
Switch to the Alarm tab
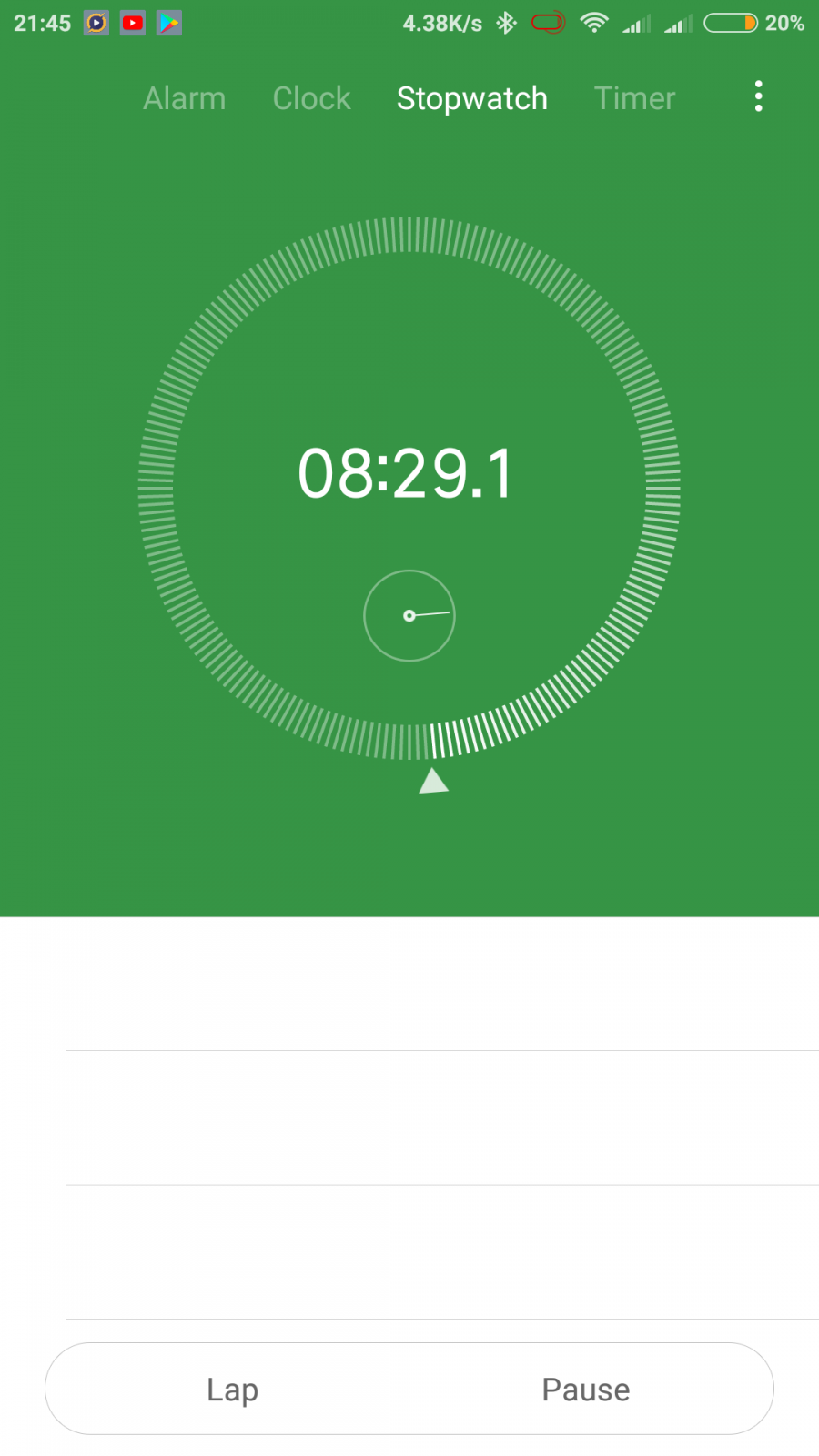coord(185,98)
